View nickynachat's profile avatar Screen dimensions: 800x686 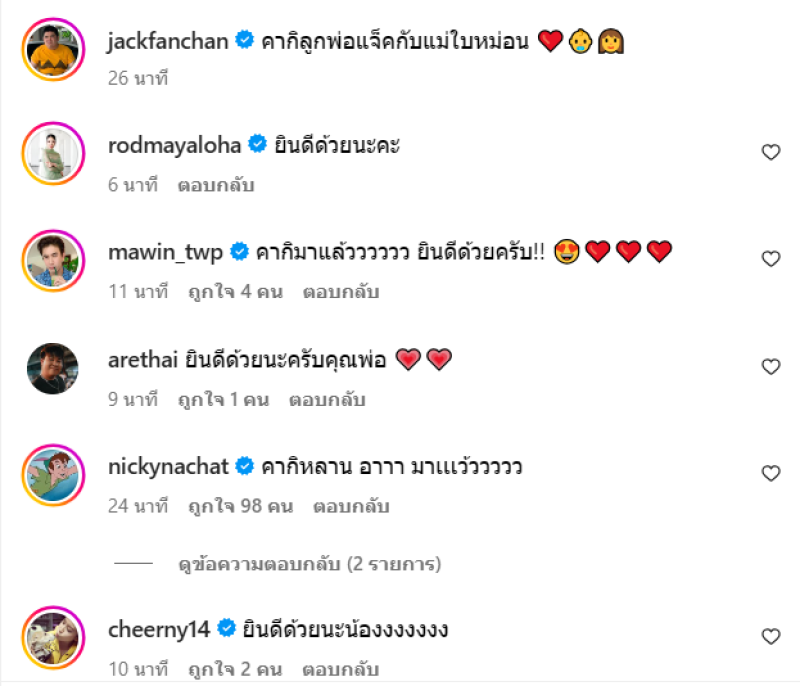[x=52, y=473]
